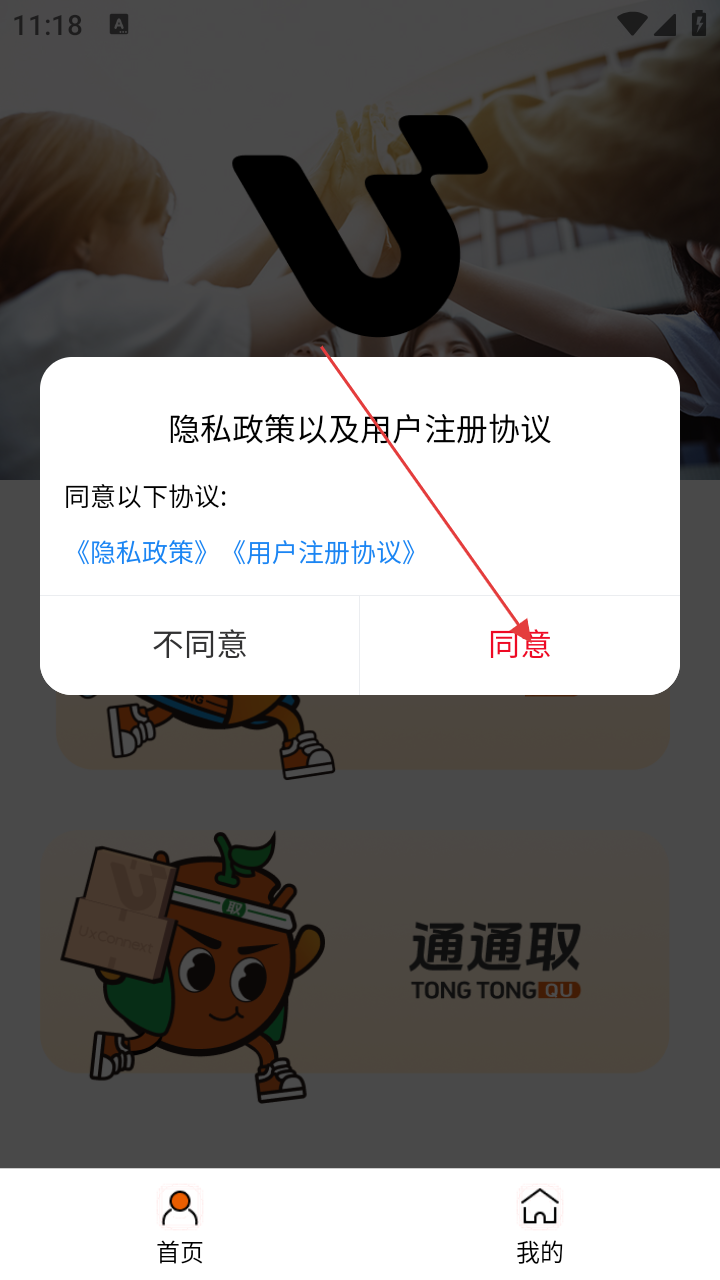Switch to the 我的 tab
The height and width of the screenshot is (1280, 720).
pyautogui.click(x=540, y=1224)
